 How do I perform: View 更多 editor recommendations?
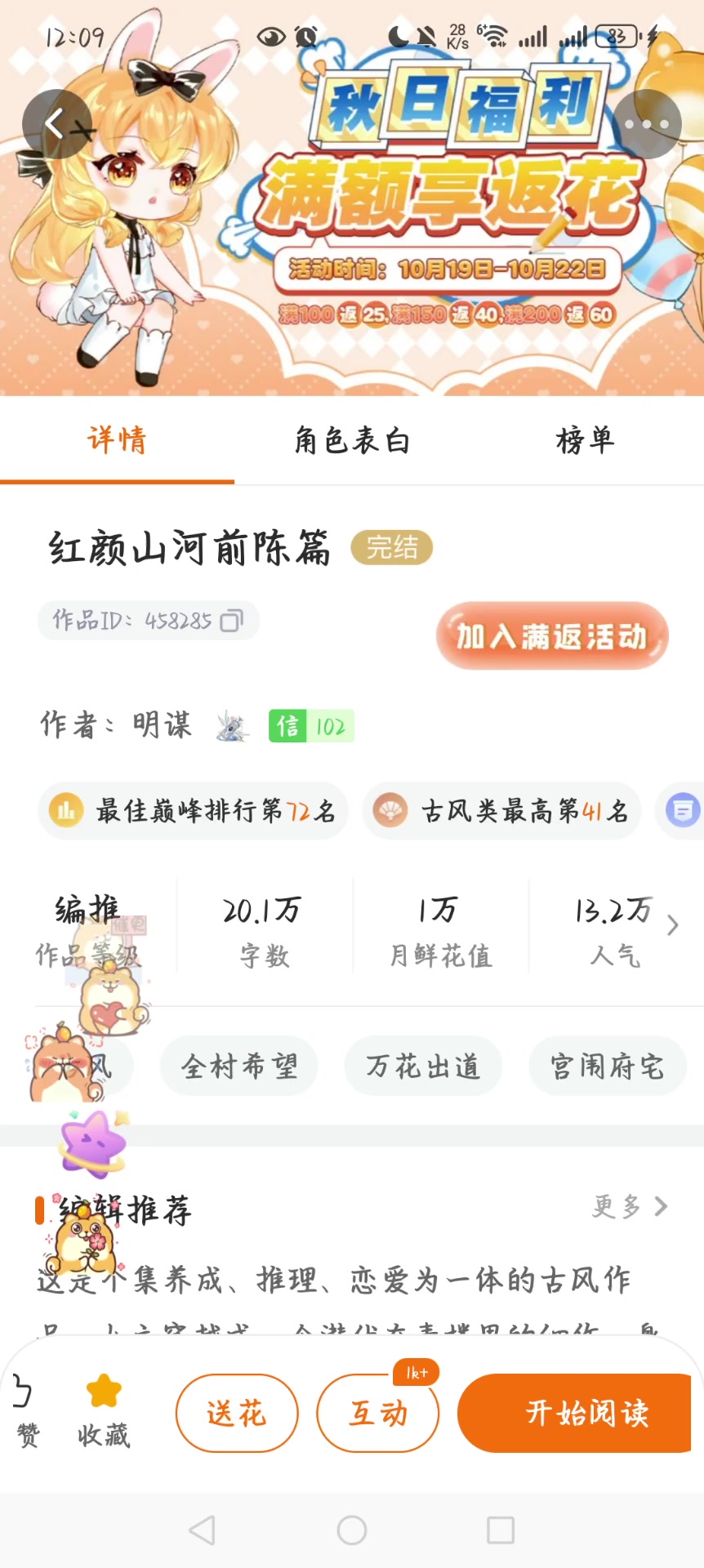[x=630, y=1206]
